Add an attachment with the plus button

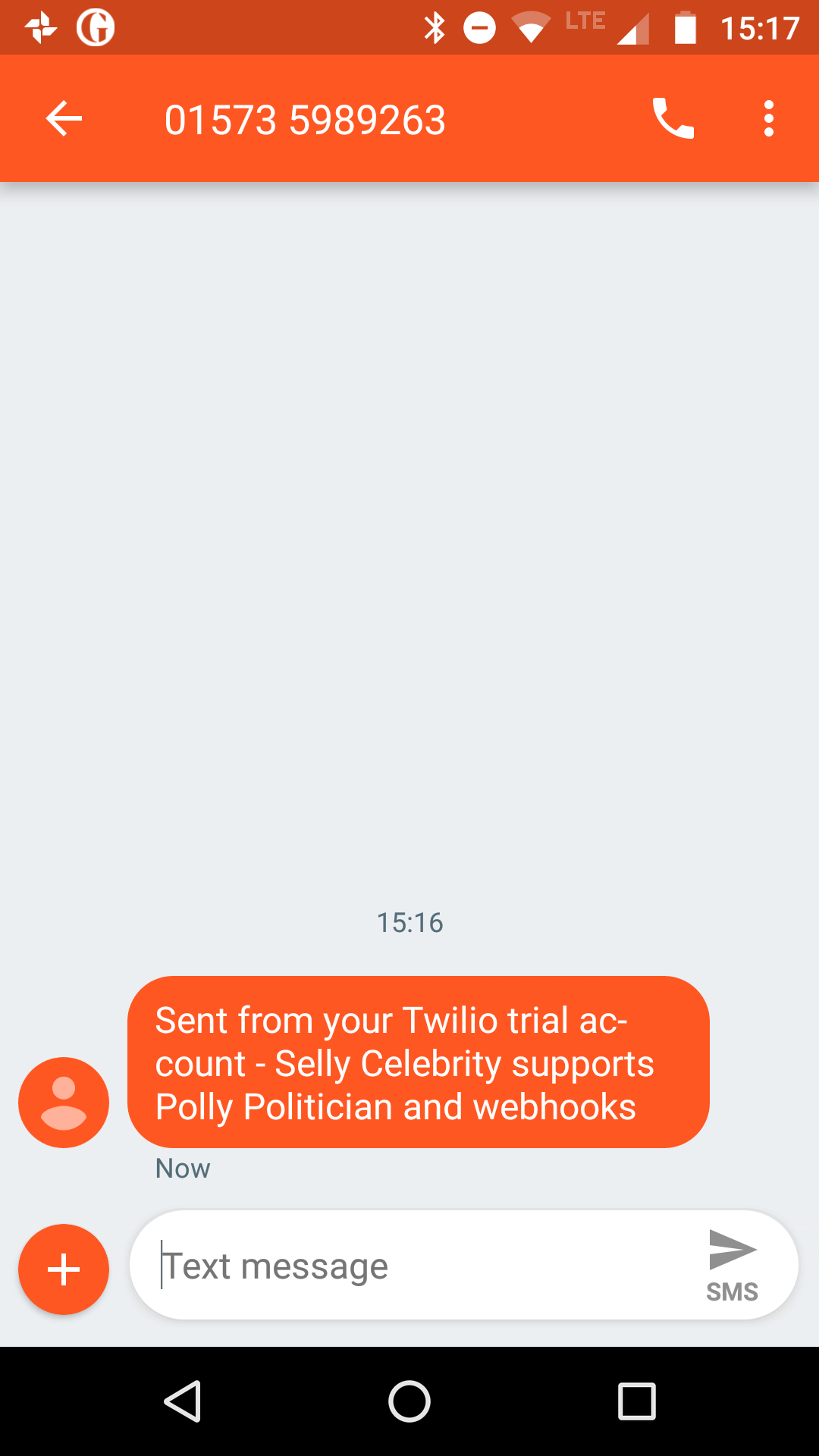click(64, 1269)
